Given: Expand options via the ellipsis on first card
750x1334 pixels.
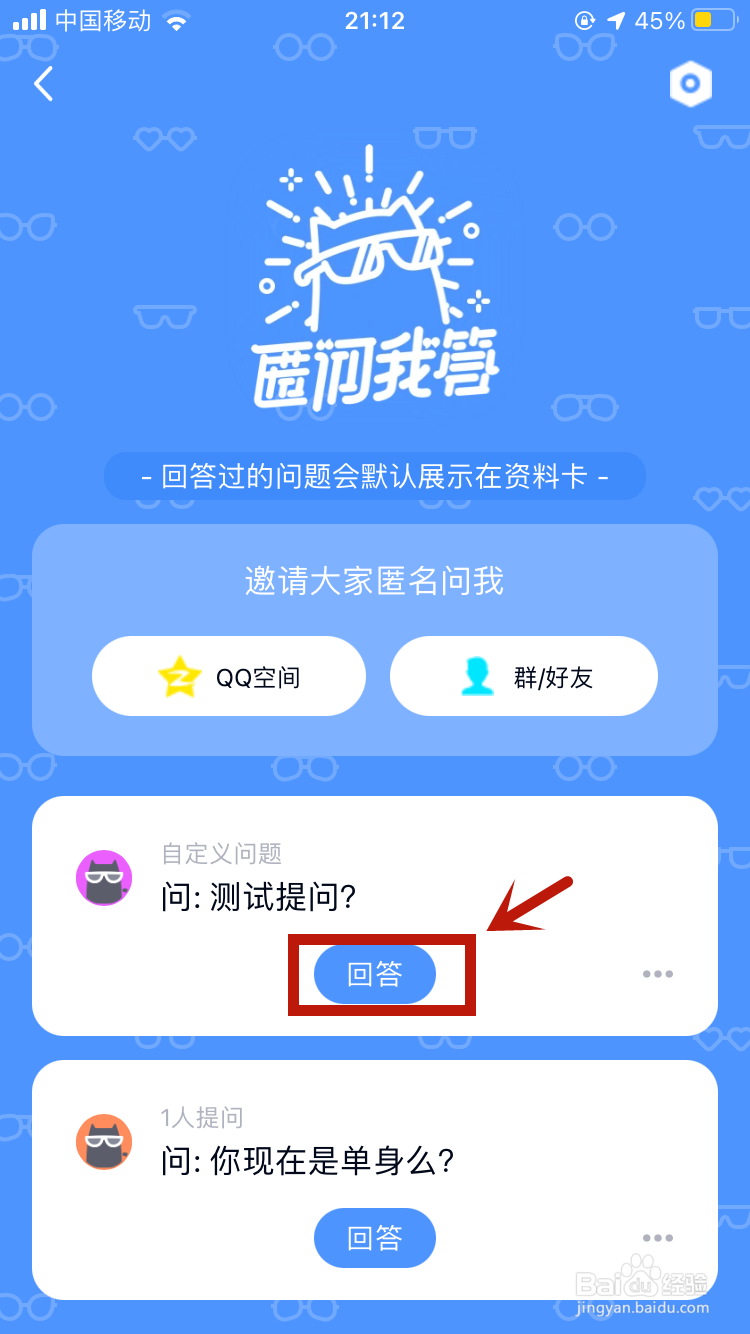Looking at the screenshot, I should tap(658, 973).
